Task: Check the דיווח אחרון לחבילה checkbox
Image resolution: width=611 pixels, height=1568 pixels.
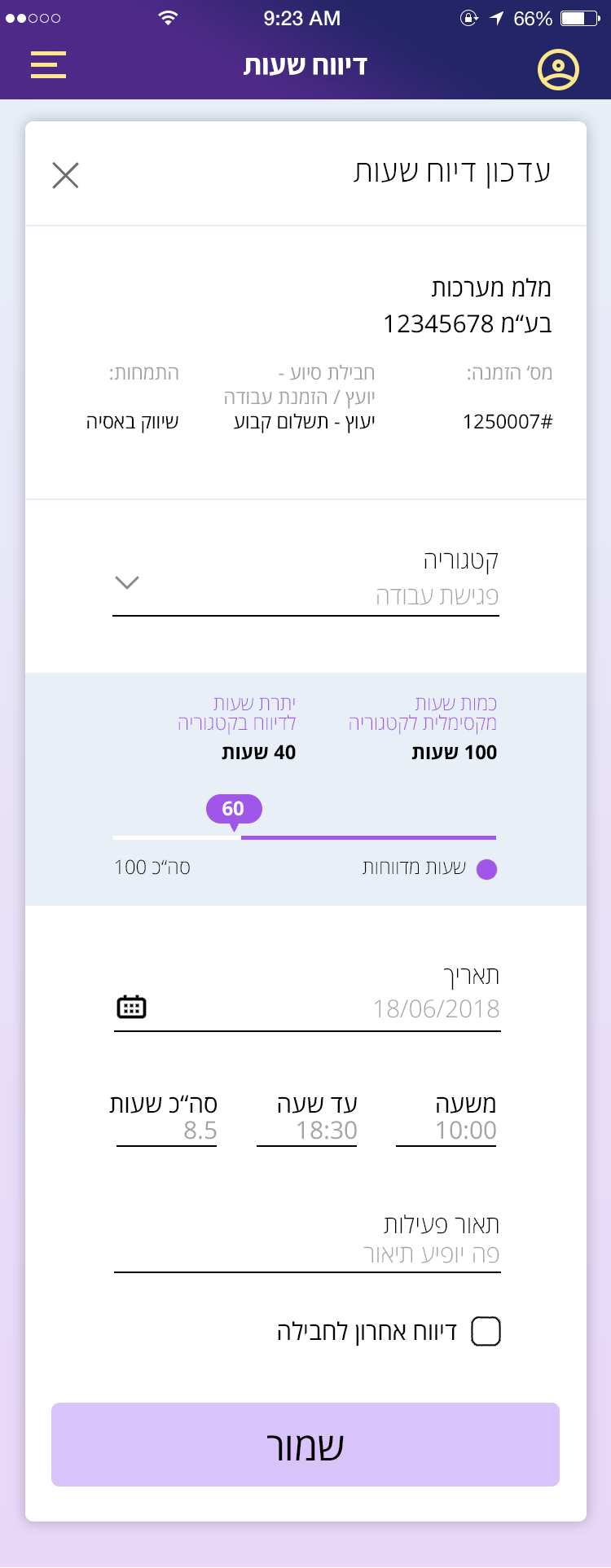Action: pyautogui.click(x=486, y=1332)
